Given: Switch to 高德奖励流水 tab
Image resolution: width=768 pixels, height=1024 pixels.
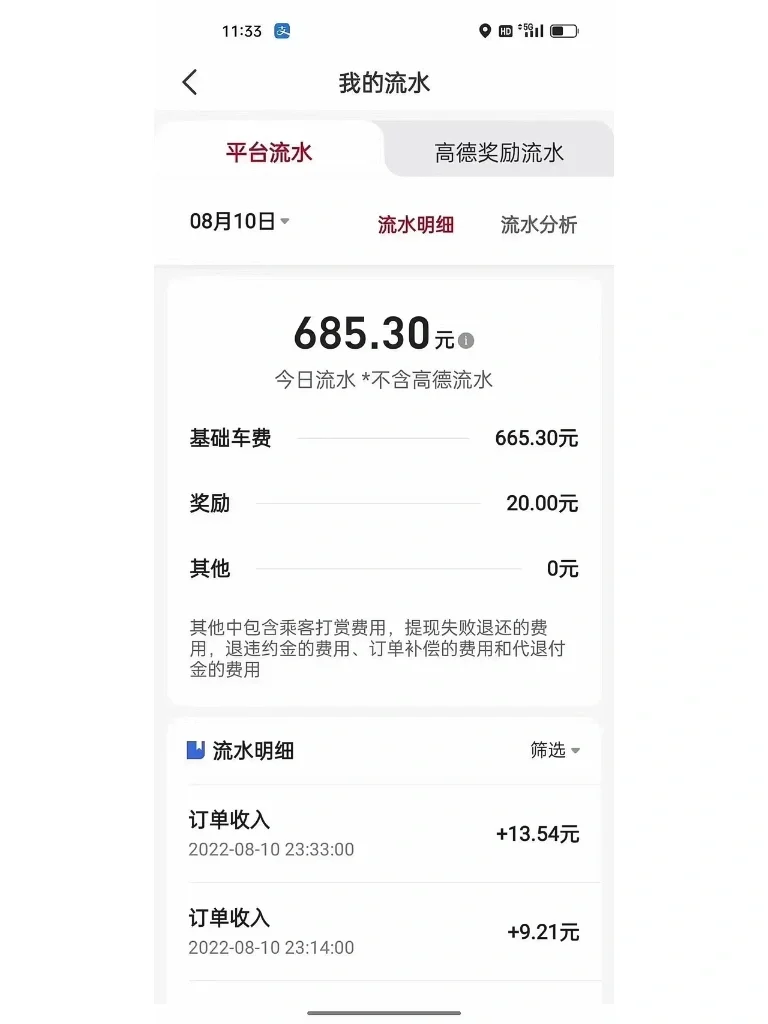Looking at the screenshot, I should [499, 152].
